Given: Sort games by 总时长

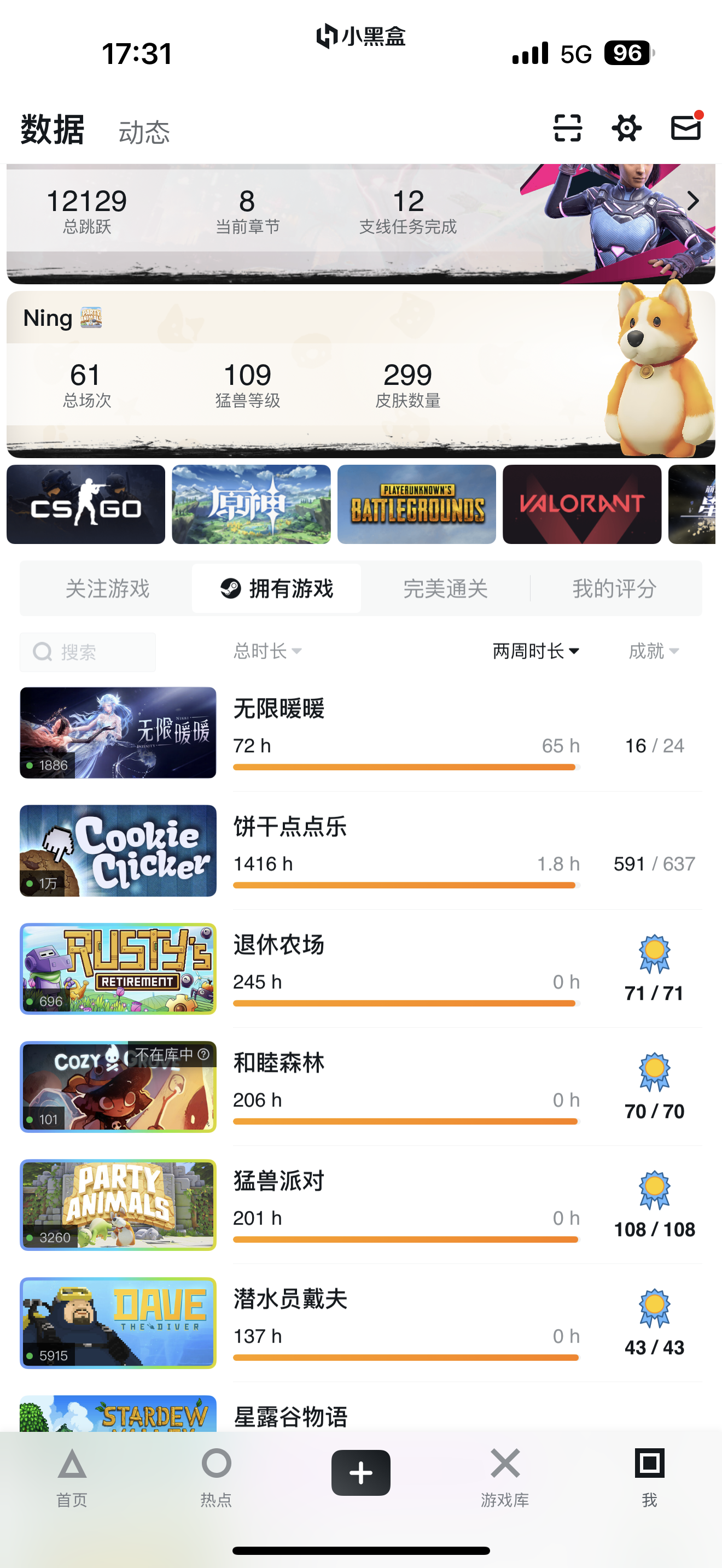Looking at the screenshot, I should [x=268, y=651].
